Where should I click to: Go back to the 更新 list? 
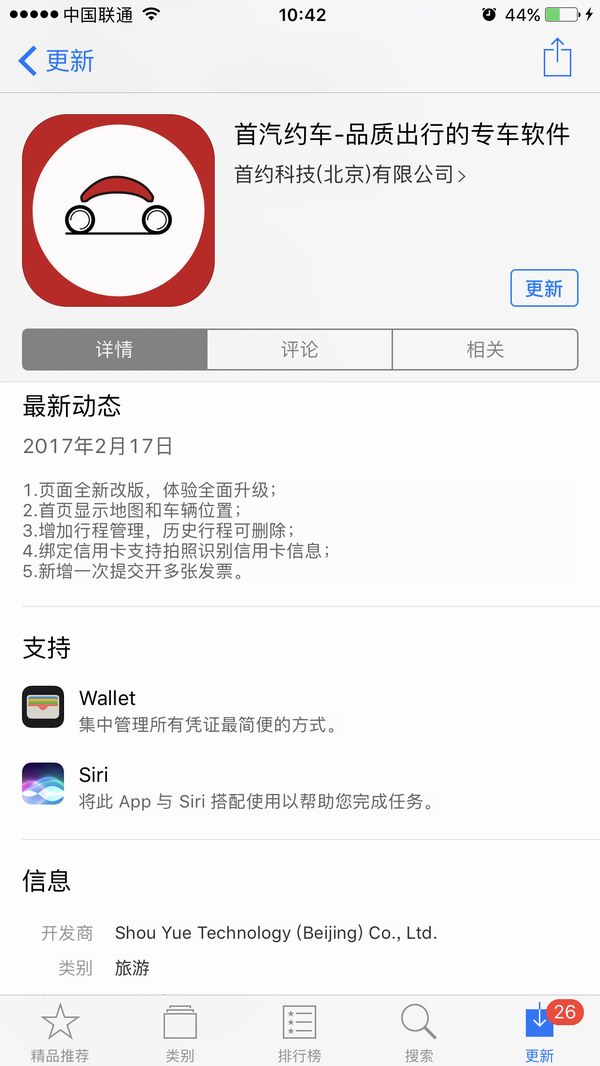(x=56, y=61)
